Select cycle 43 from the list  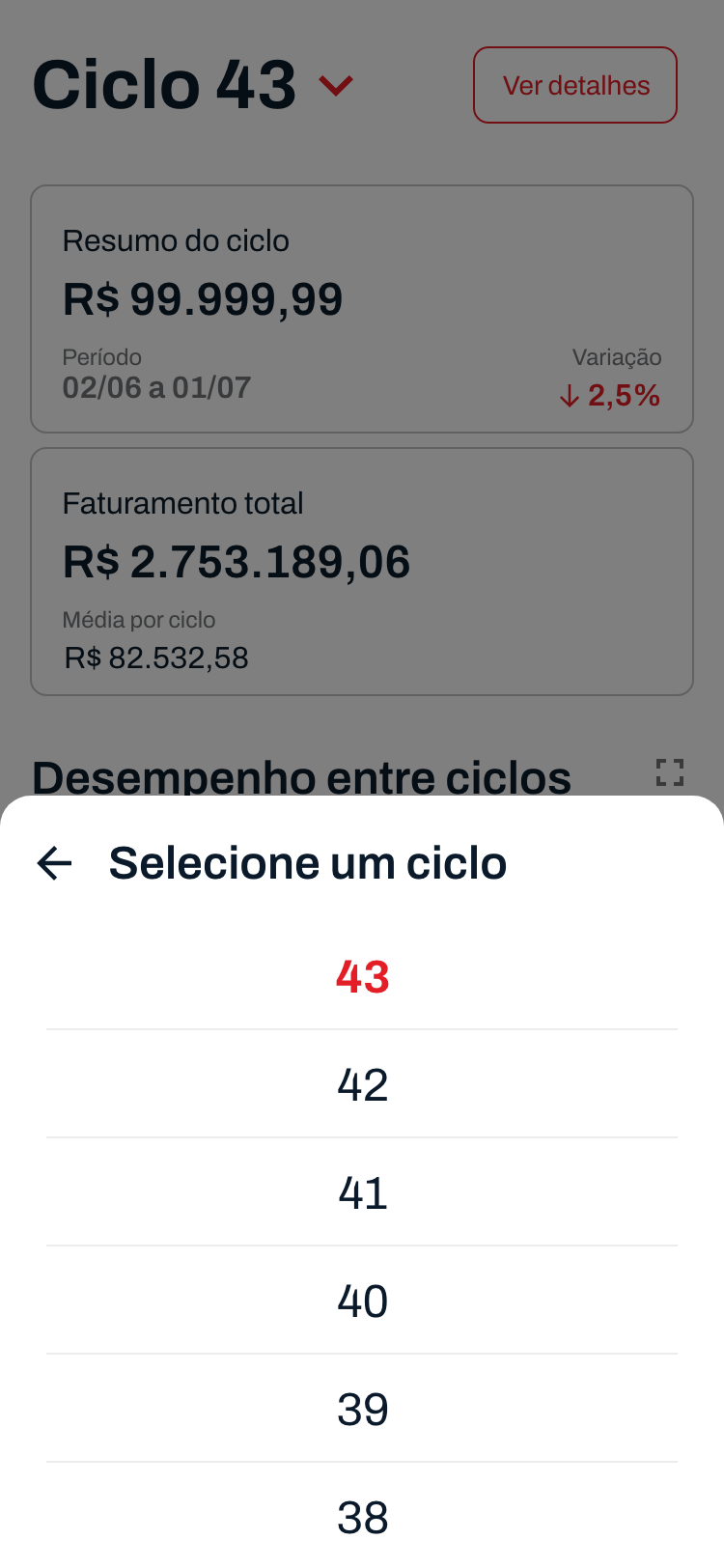coord(362,976)
